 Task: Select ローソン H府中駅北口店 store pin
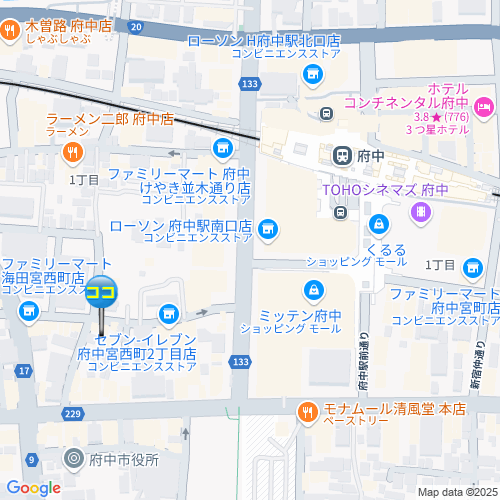pos(313,76)
